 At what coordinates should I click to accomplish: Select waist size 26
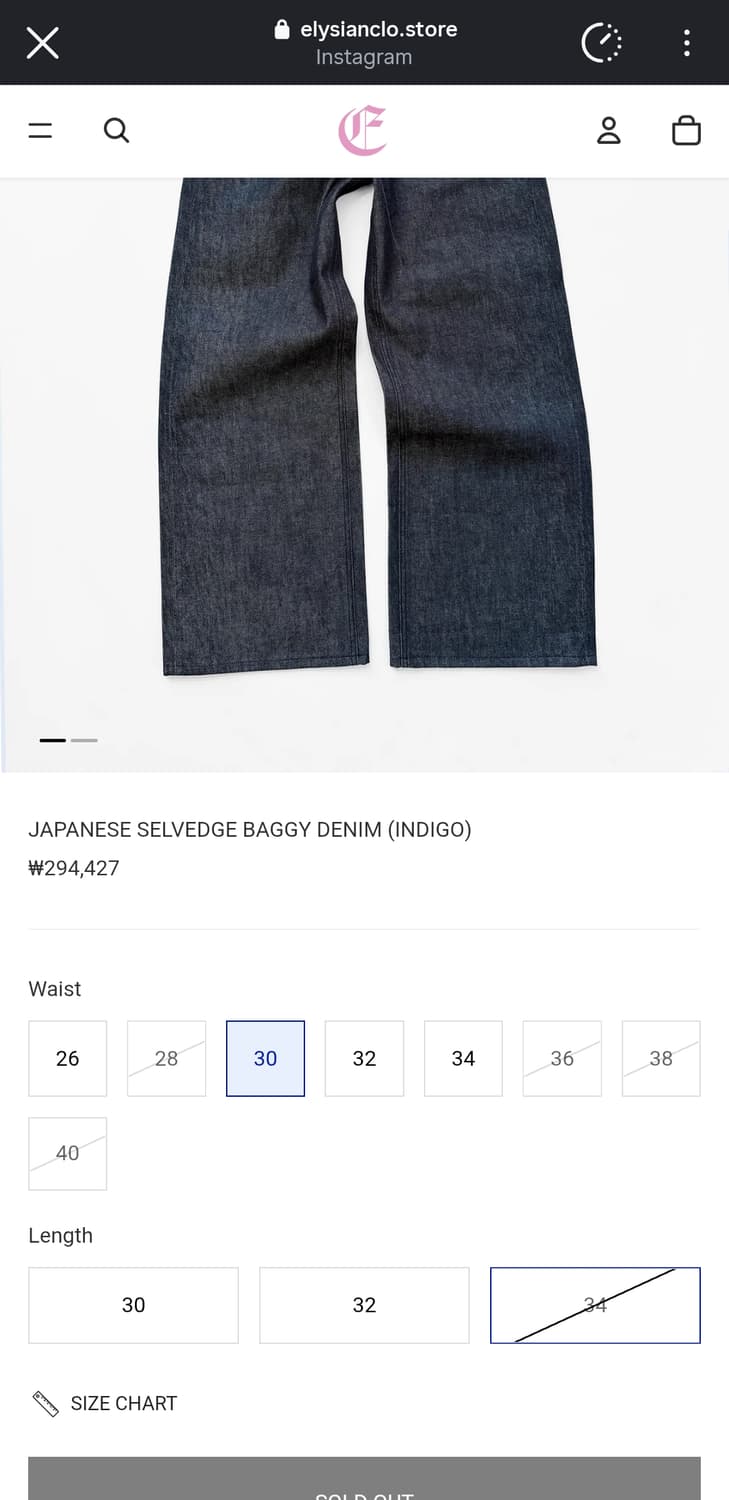point(67,1058)
